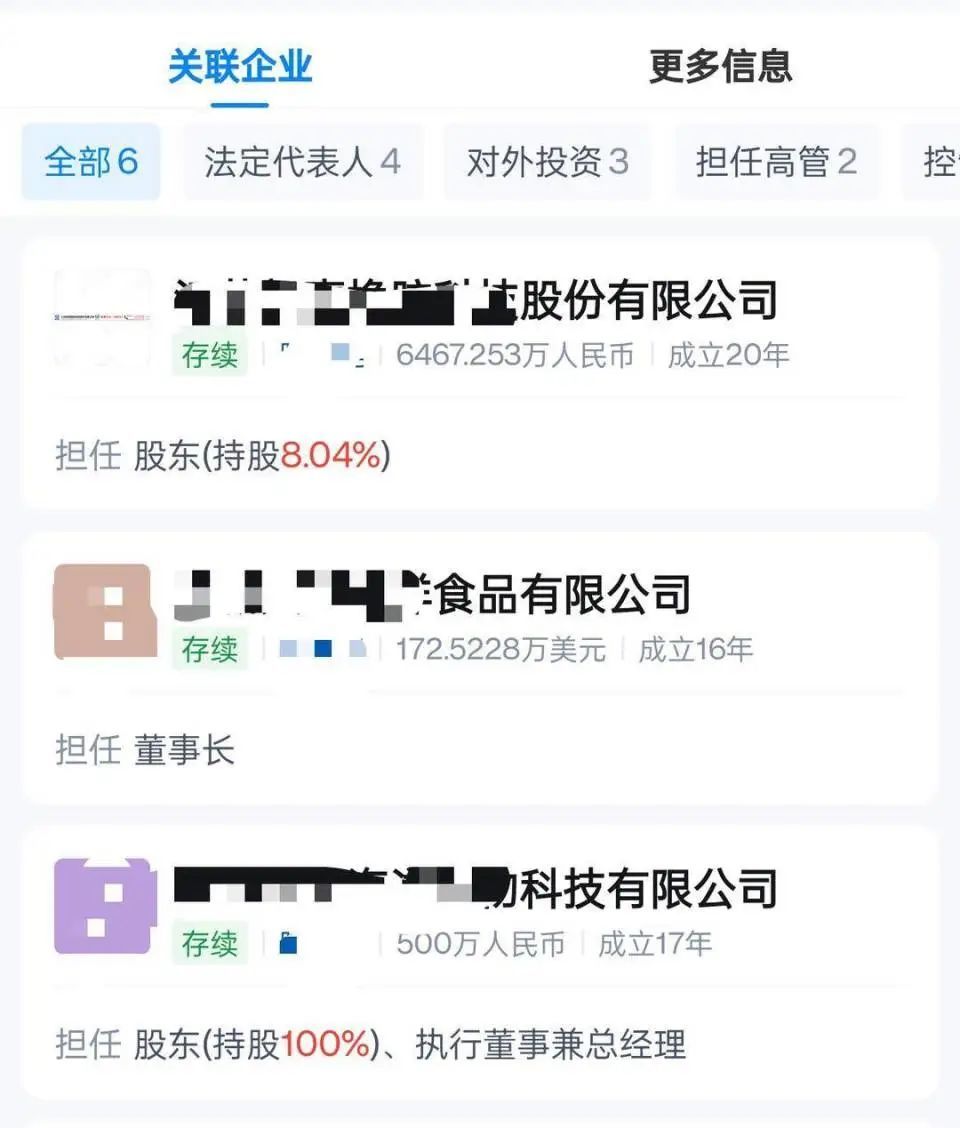Select the 全部 6 filter chip

(91, 162)
